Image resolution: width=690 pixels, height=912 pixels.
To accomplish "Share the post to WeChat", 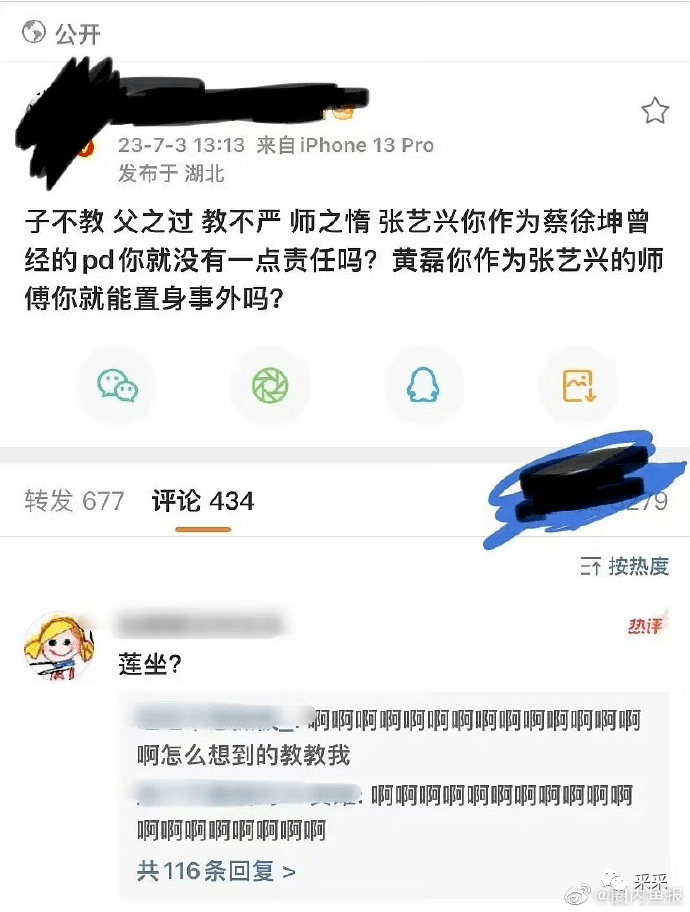I will [117, 385].
